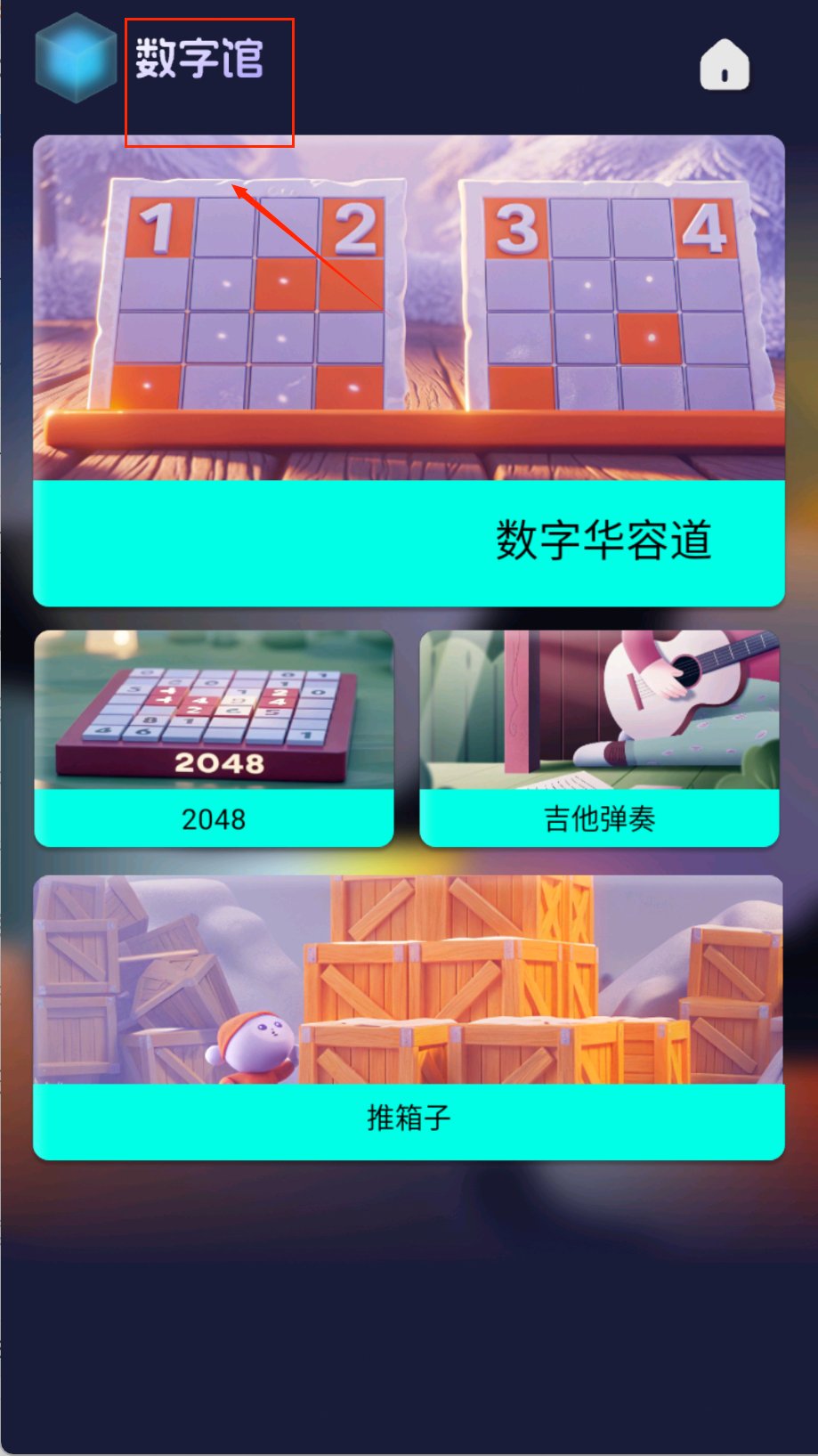Open the 吉他弹奏 guitar card
Screen dimensions: 818x1456
(599, 738)
